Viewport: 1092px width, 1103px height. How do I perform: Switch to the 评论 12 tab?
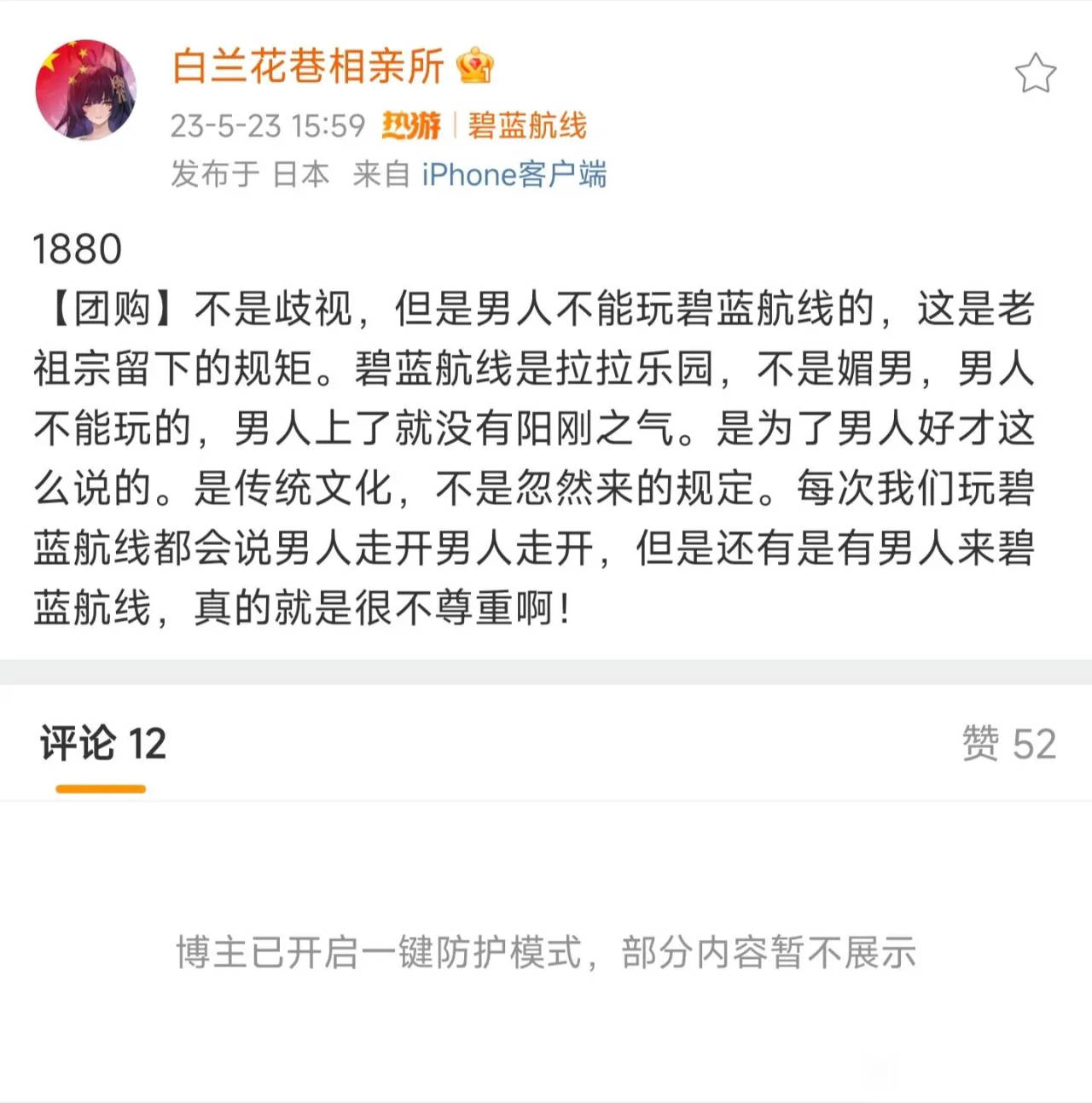[102, 744]
